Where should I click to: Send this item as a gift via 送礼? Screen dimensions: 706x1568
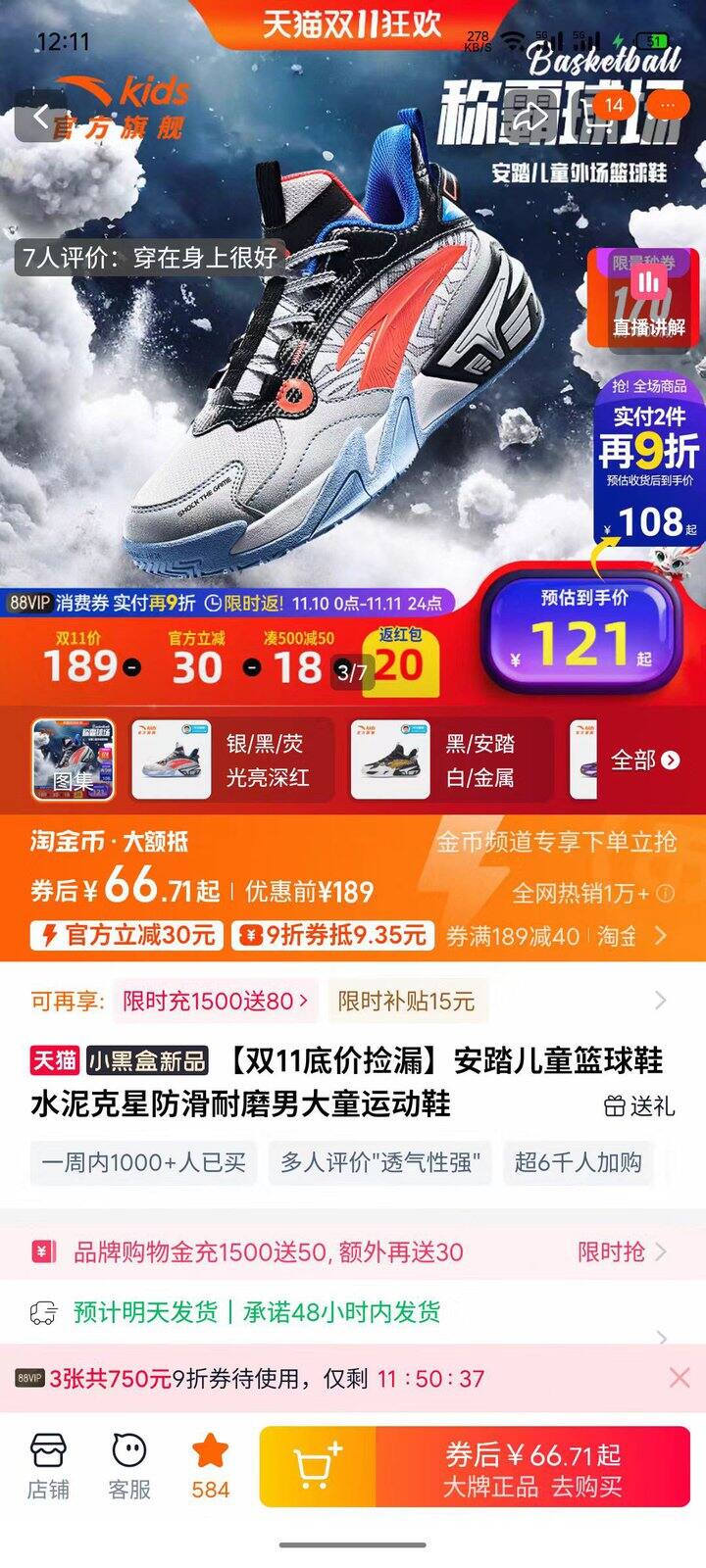(639, 1106)
